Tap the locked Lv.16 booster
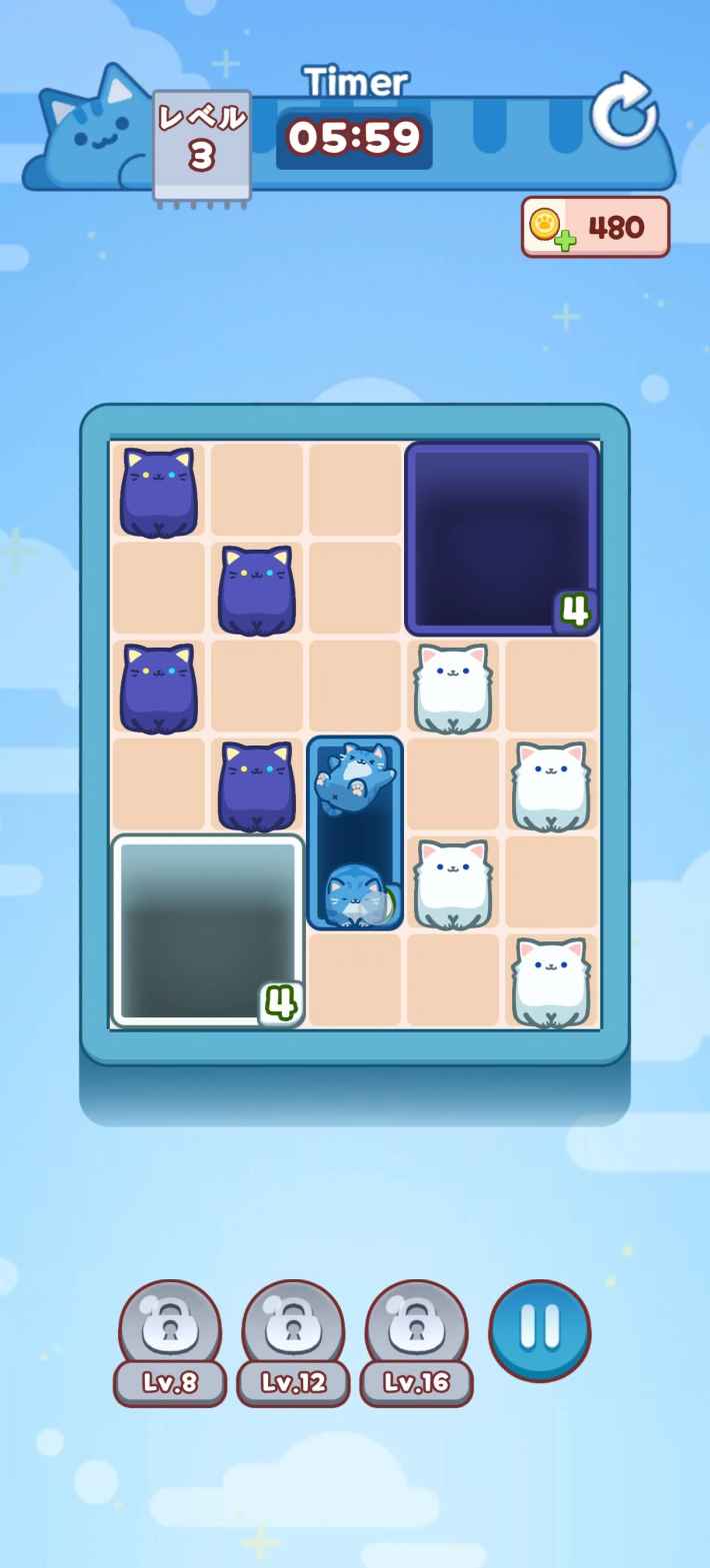Viewport: 710px width, 1568px height. coord(416,1339)
